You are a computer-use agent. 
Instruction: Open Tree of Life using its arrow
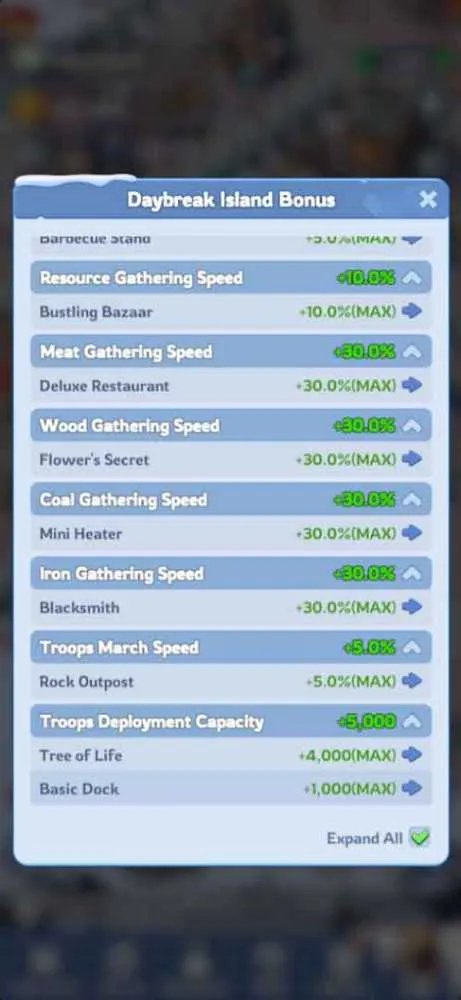[413, 755]
